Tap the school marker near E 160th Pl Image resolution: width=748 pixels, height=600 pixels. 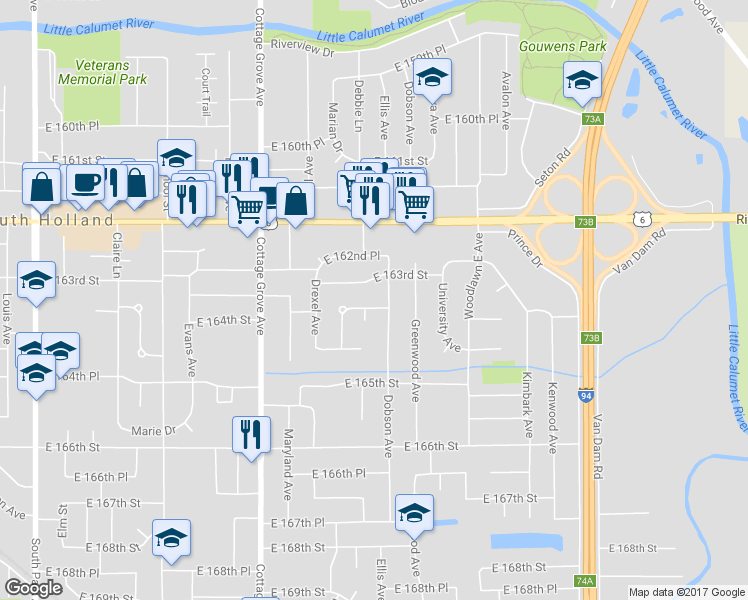click(x=176, y=156)
